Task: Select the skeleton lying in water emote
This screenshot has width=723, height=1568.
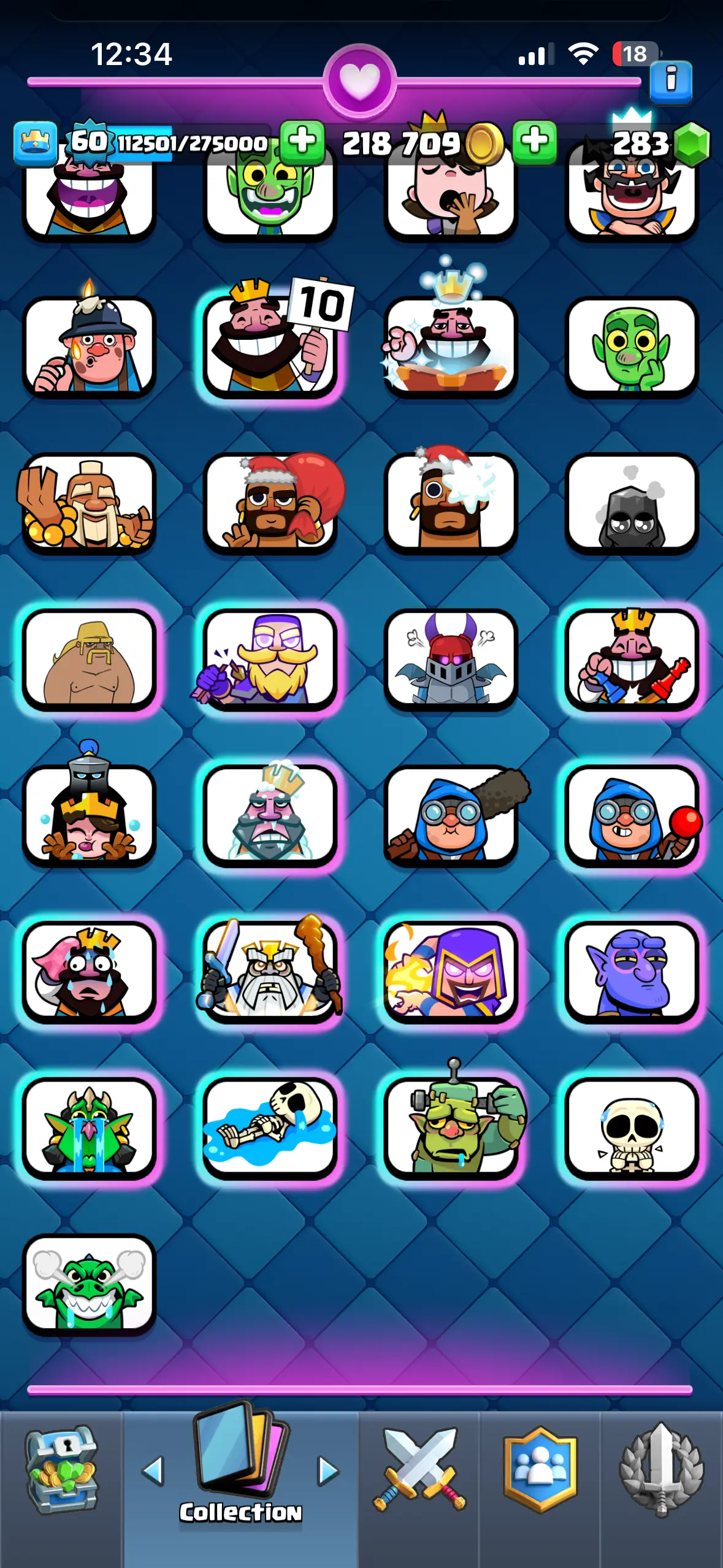Action: click(x=271, y=1128)
